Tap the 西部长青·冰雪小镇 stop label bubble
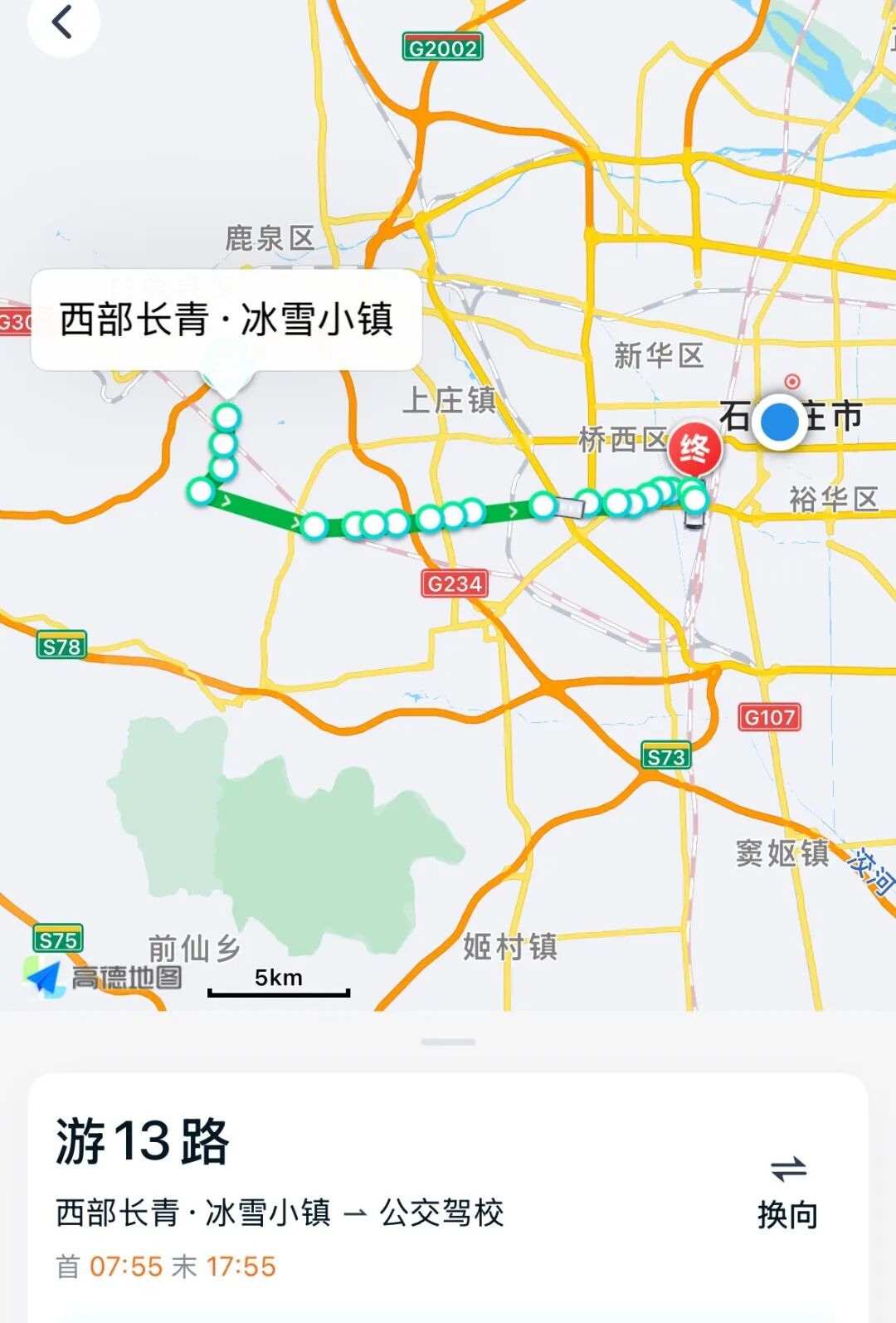Viewport: 896px width, 1323px height. (x=226, y=320)
